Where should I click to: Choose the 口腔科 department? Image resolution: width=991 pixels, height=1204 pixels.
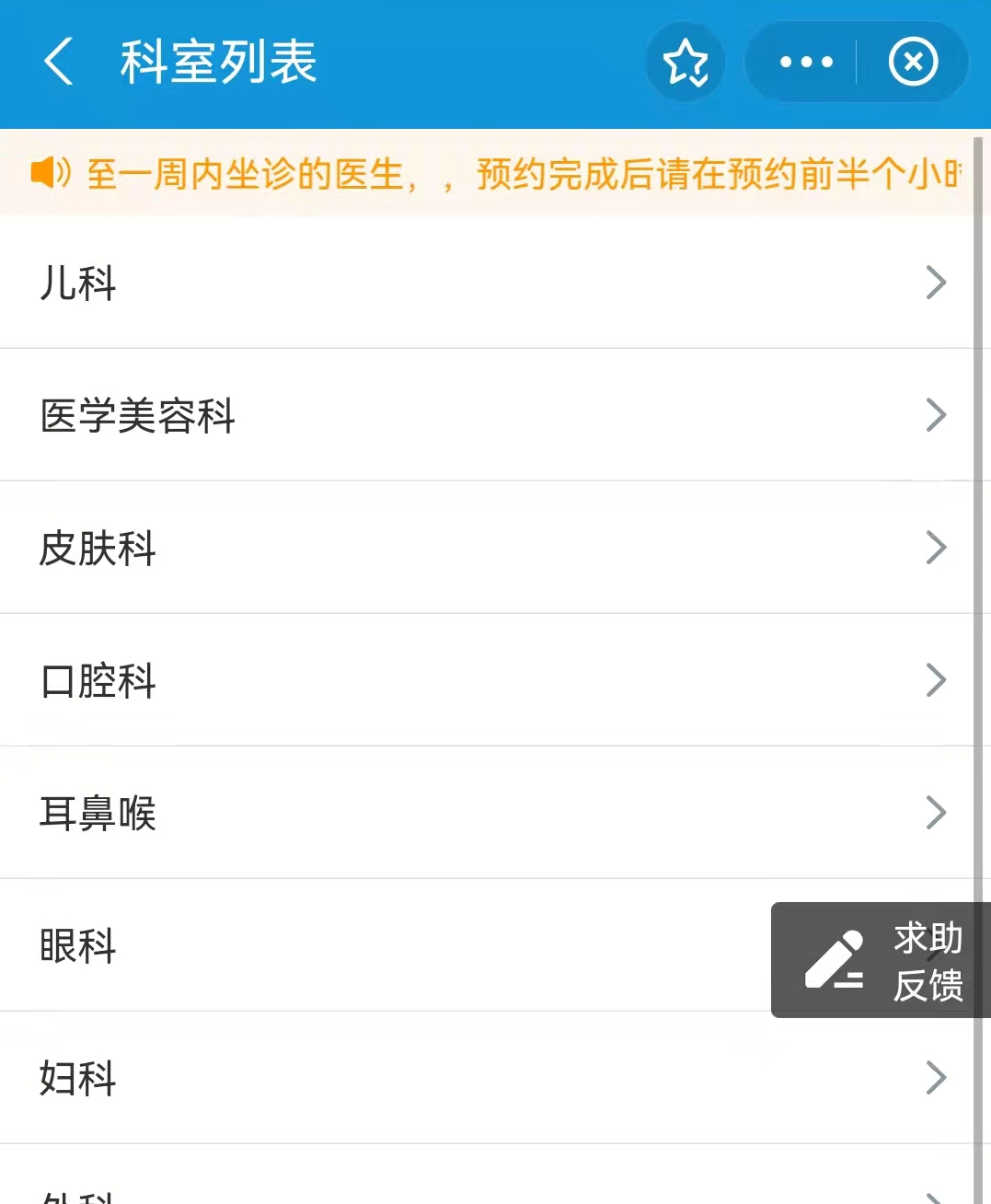[x=488, y=680]
